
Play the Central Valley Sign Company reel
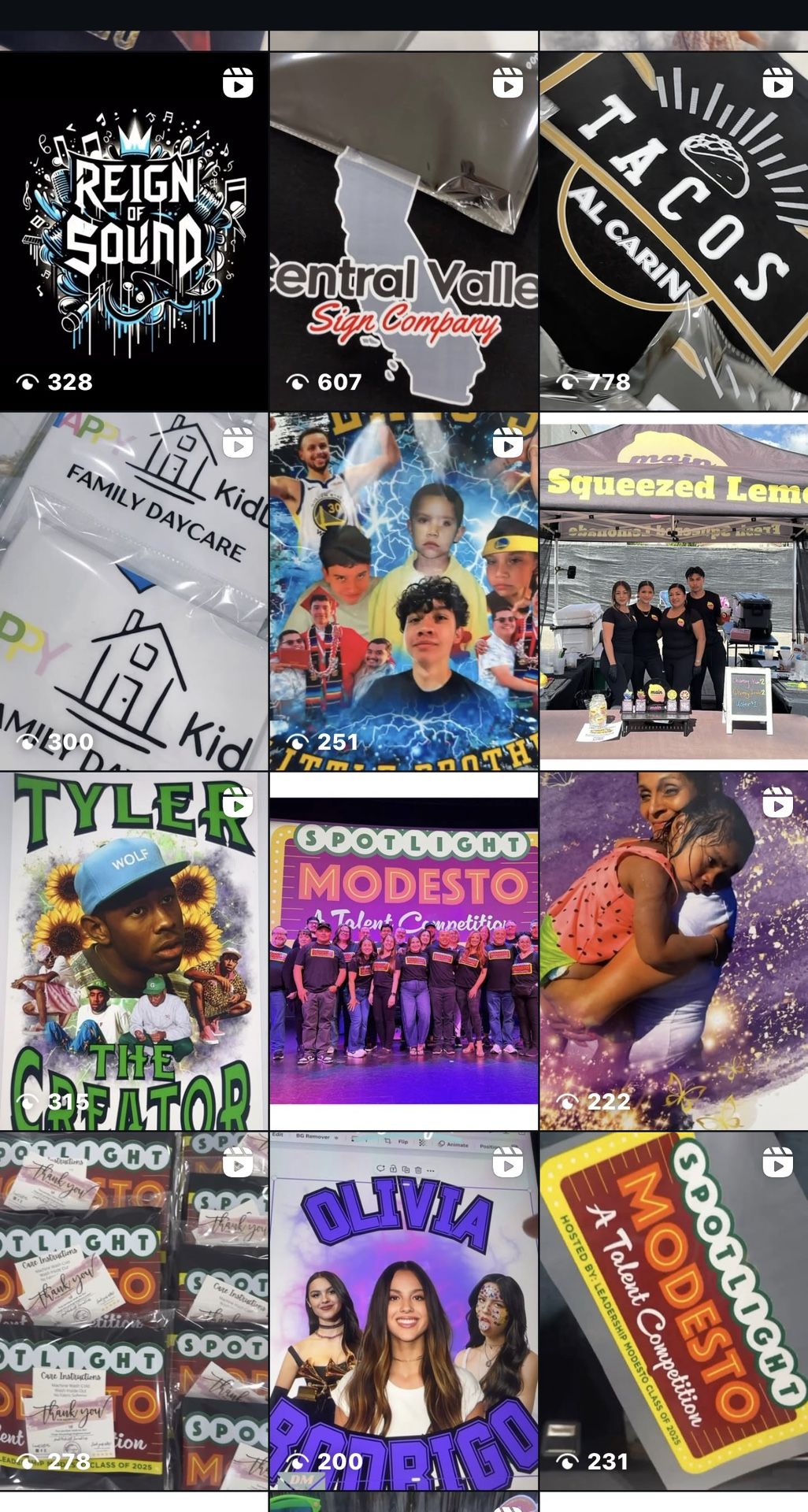pyautogui.click(x=403, y=232)
